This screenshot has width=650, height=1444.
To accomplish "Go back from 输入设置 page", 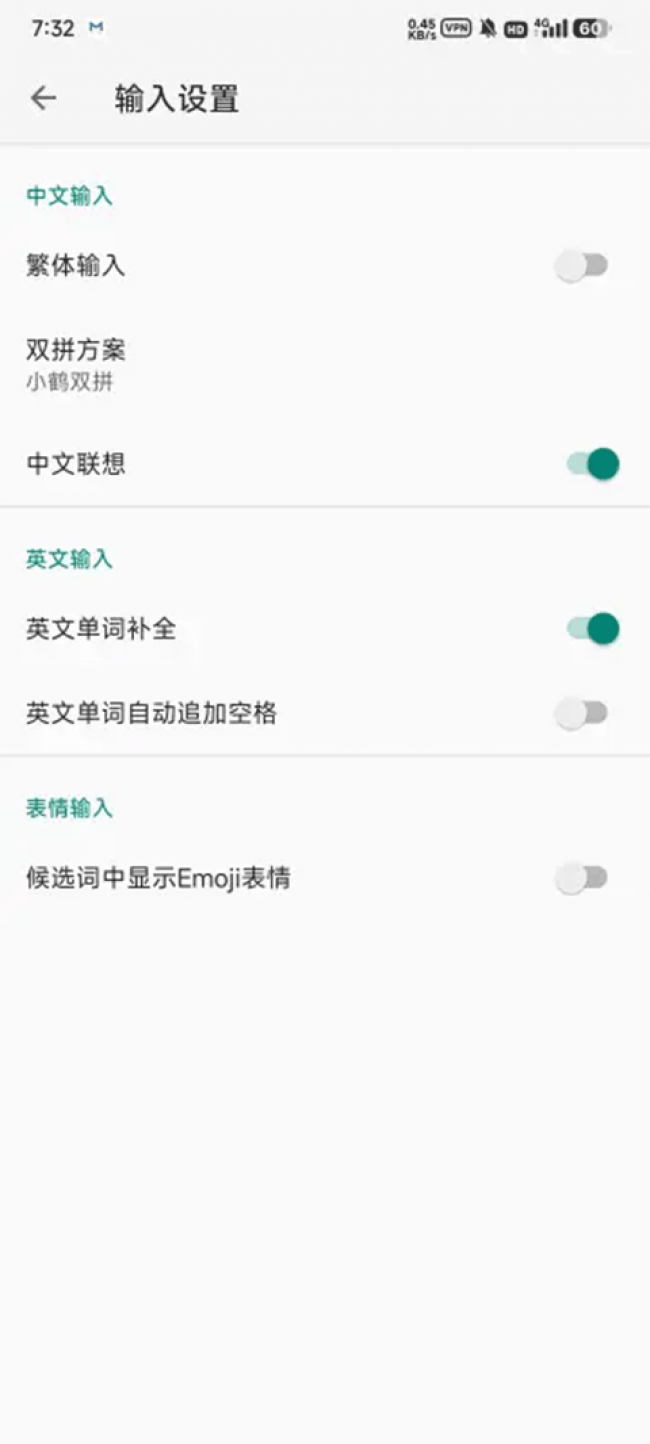I will [x=43, y=98].
